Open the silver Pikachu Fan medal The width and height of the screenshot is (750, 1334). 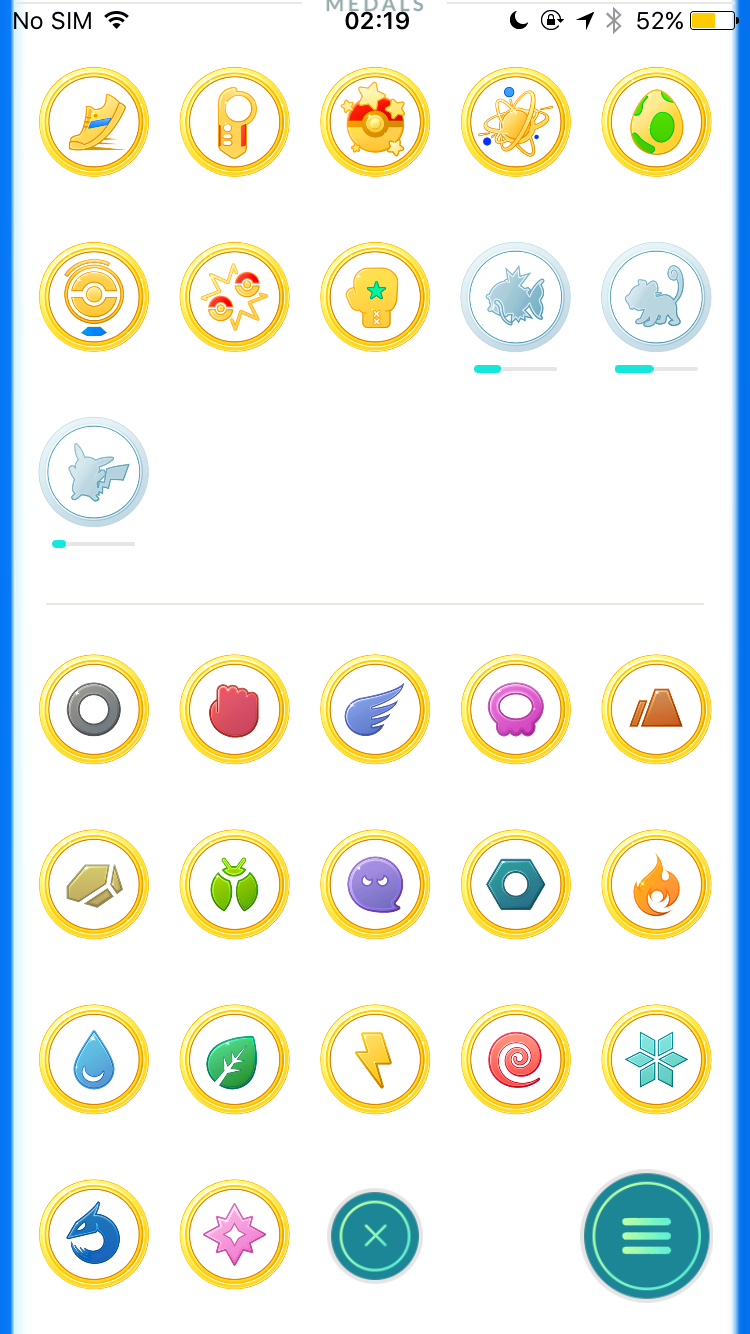[x=94, y=472]
